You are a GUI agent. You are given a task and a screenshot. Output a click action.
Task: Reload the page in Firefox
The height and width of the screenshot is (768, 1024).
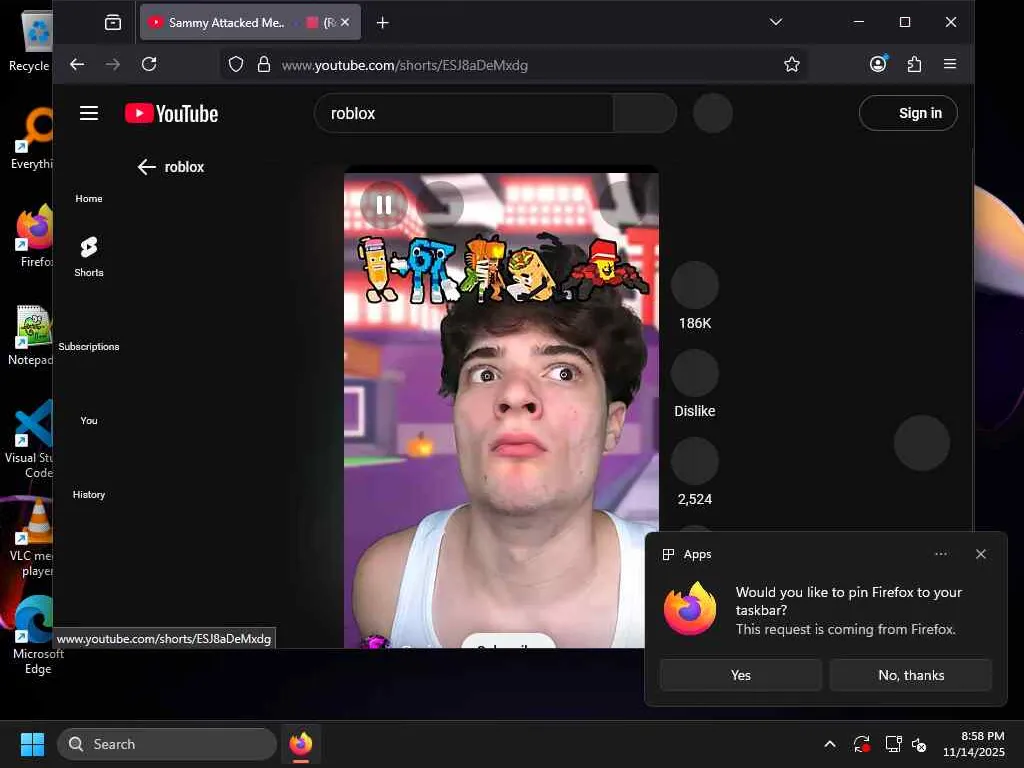point(149,64)
